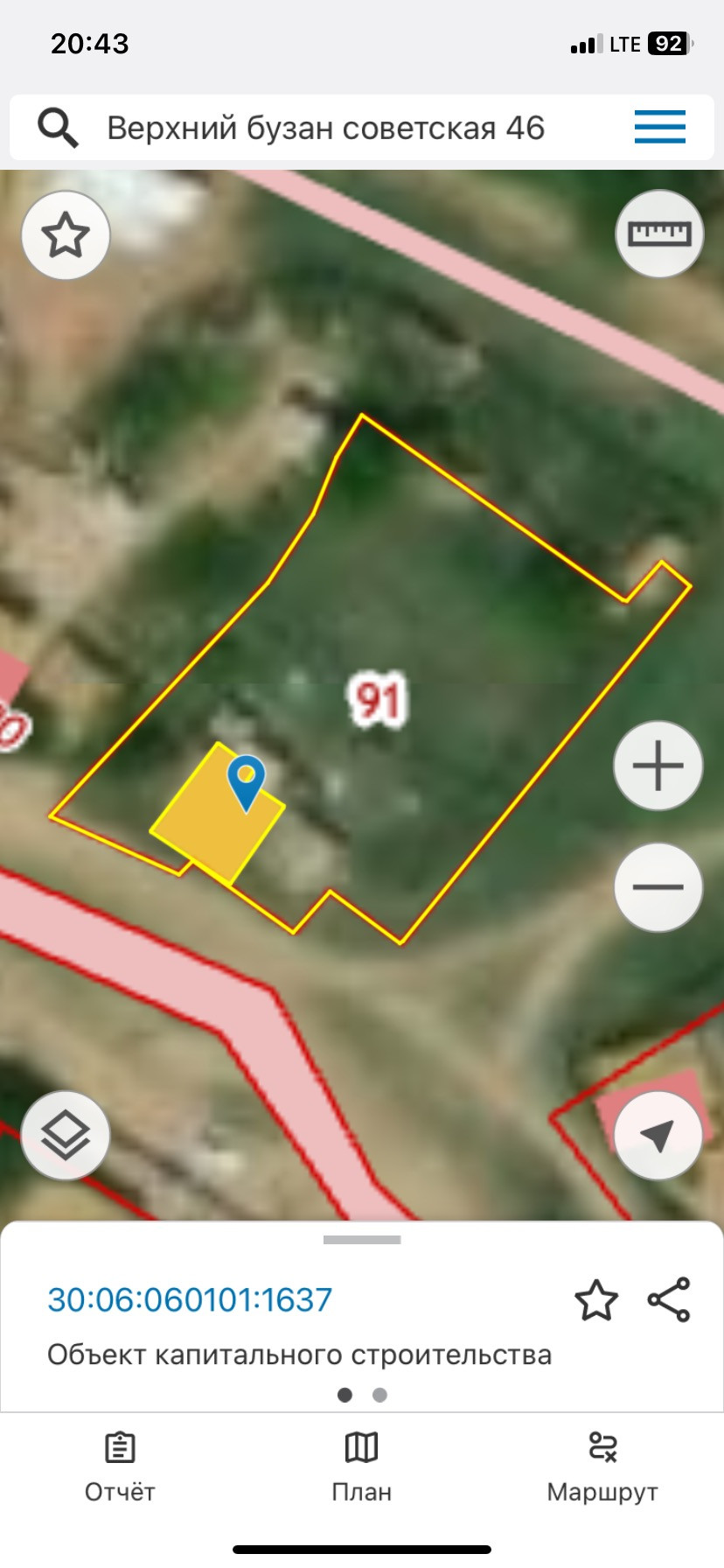Viewport: 724px width, 1568px height.
Task: Expand the info panel drag handle
Action: [x=362, y=1240]
